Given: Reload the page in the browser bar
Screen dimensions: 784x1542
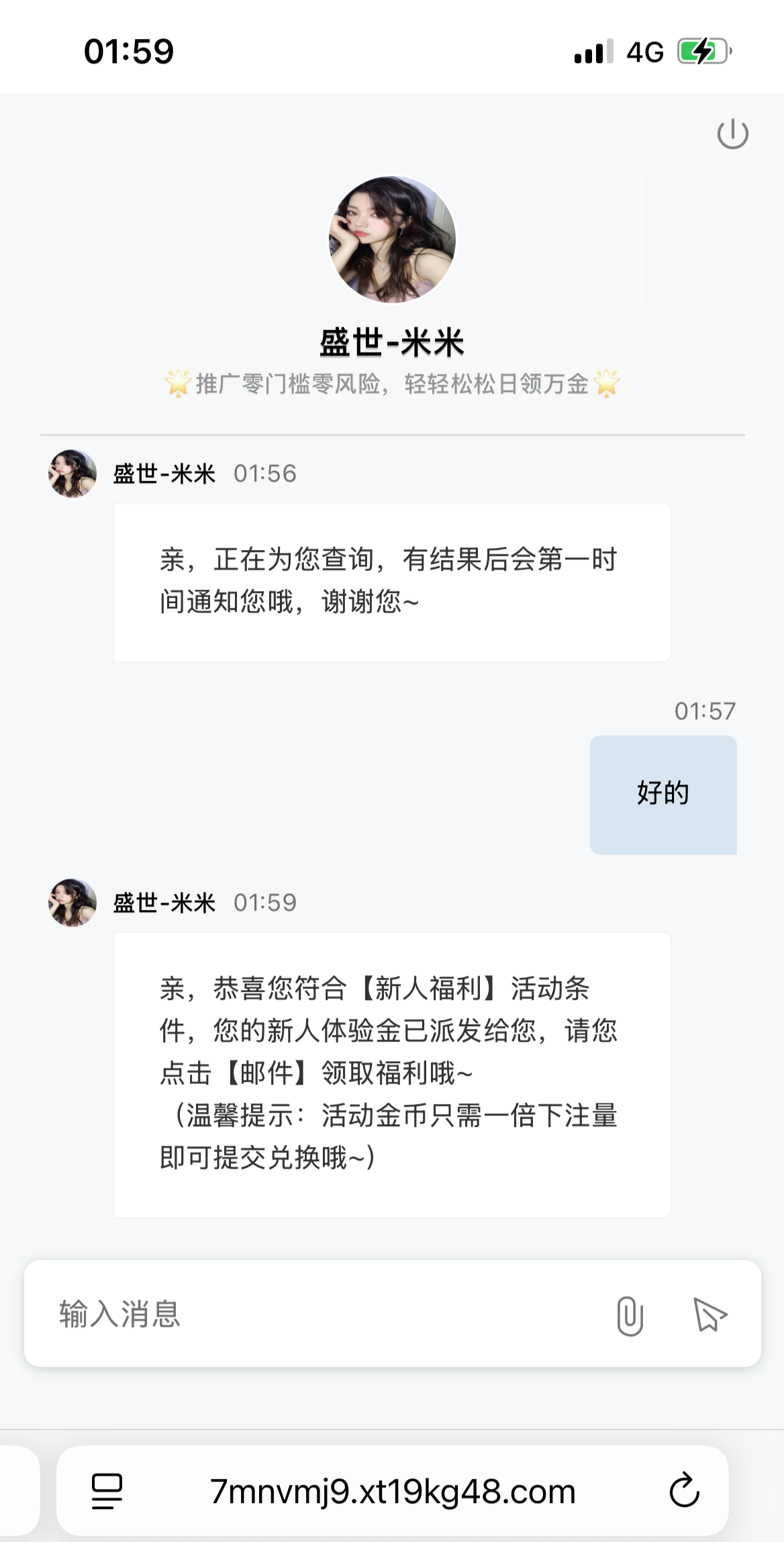Looking at the screenshot, I should click(x=684, y=1491).
